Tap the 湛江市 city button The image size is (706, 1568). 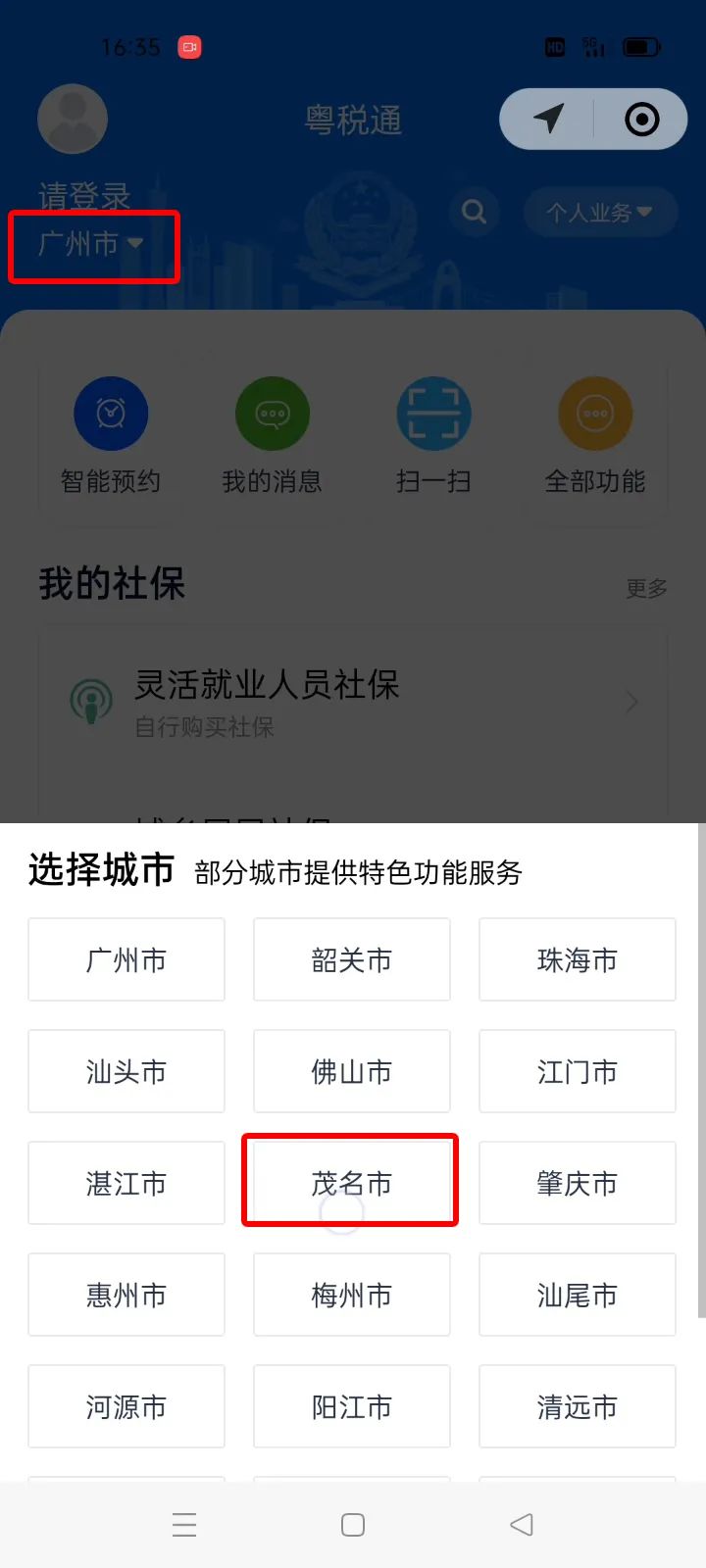126,1183
